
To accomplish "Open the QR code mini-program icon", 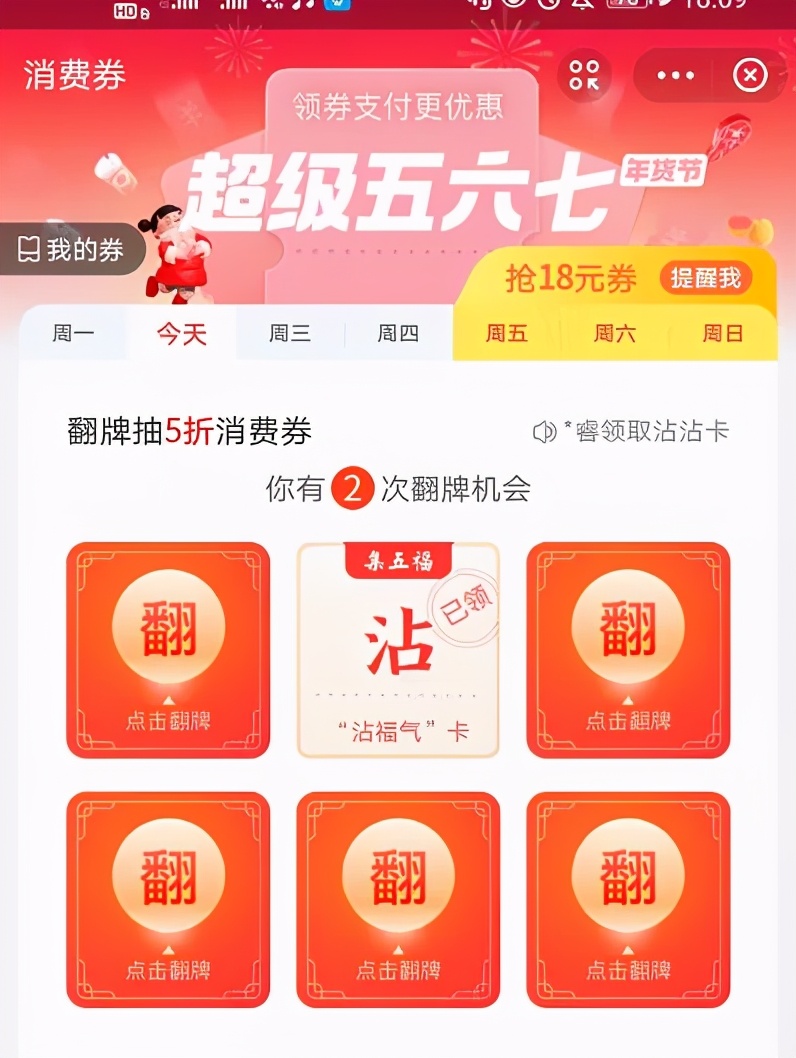I will 583,76.
